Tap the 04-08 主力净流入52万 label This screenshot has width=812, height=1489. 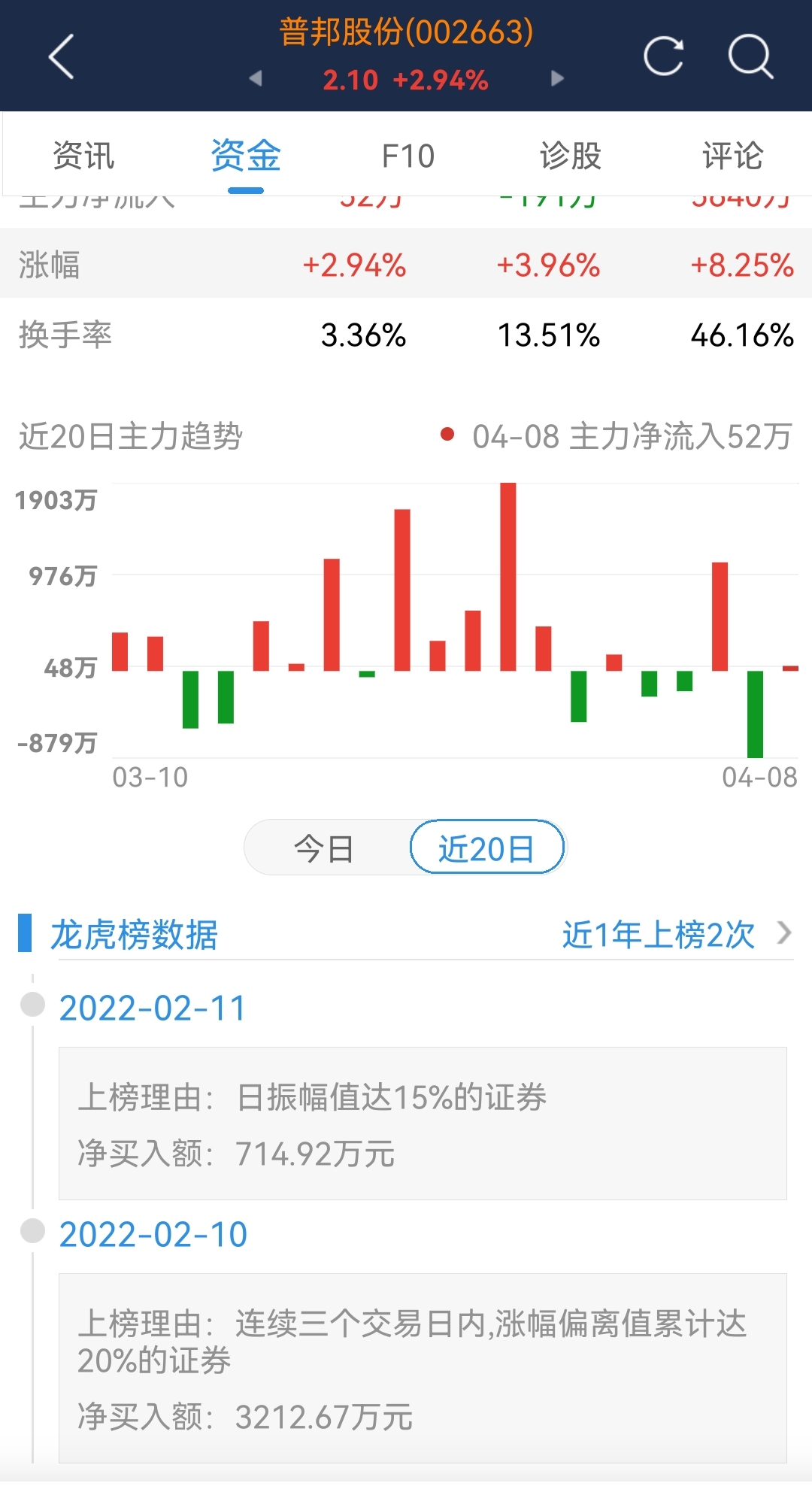pos(630,435)
